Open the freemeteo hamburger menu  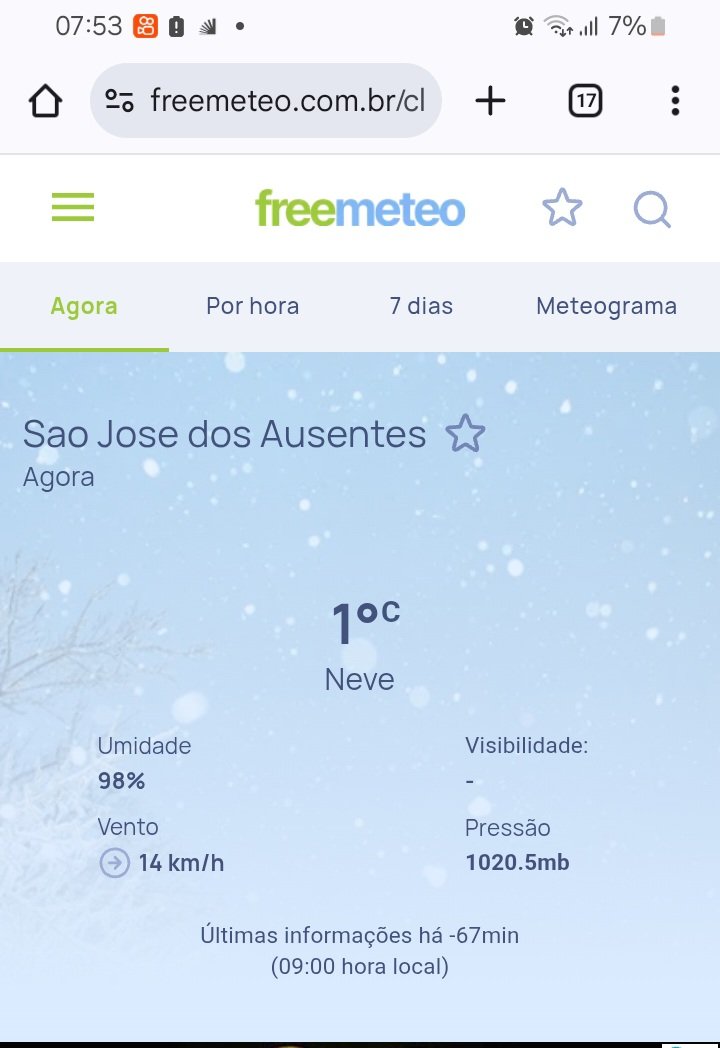pos(73,208)
